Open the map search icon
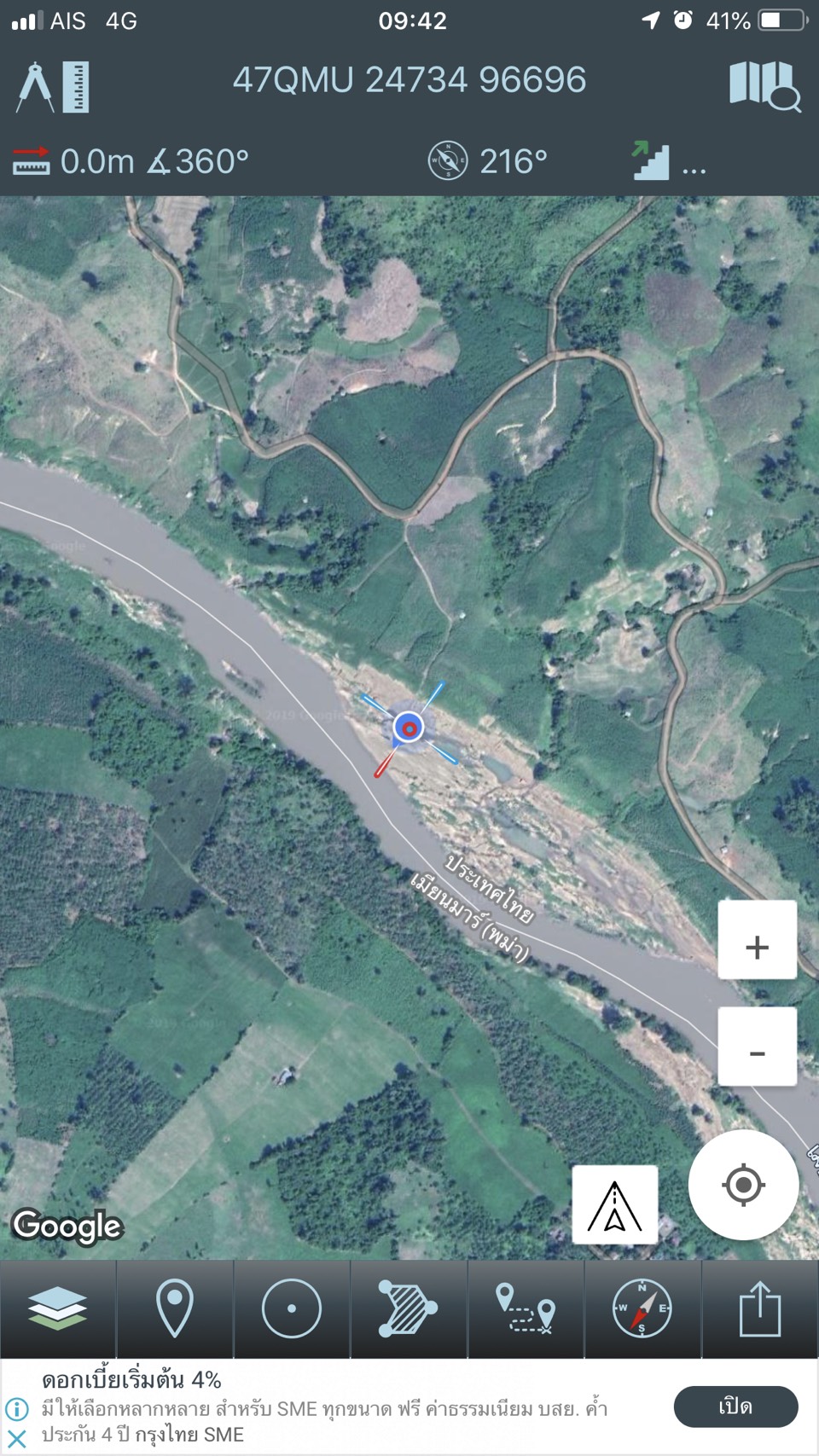 [x=765, y=86]
